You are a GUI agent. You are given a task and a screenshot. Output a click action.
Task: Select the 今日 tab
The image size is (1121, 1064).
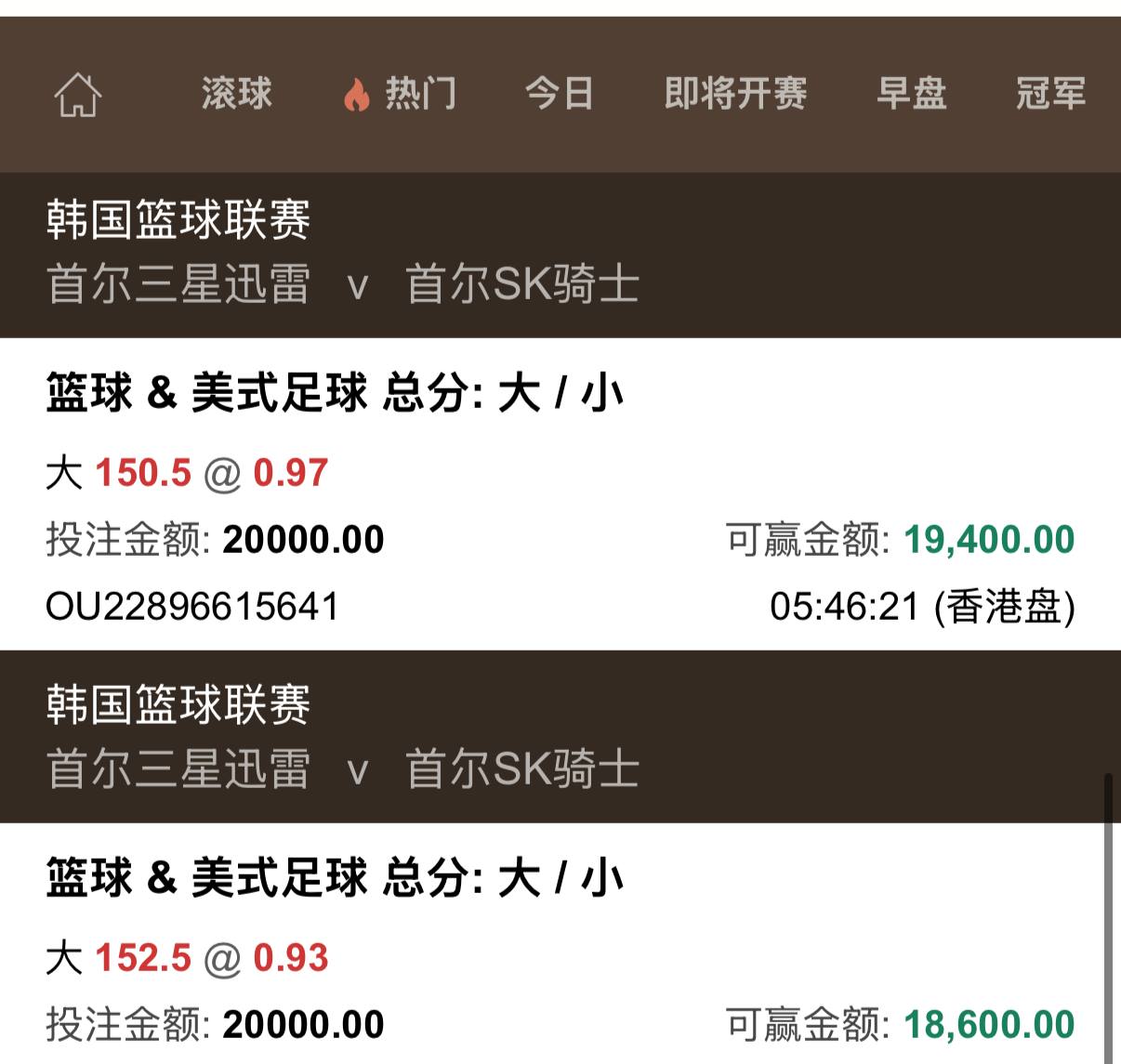tap(559, 94)
